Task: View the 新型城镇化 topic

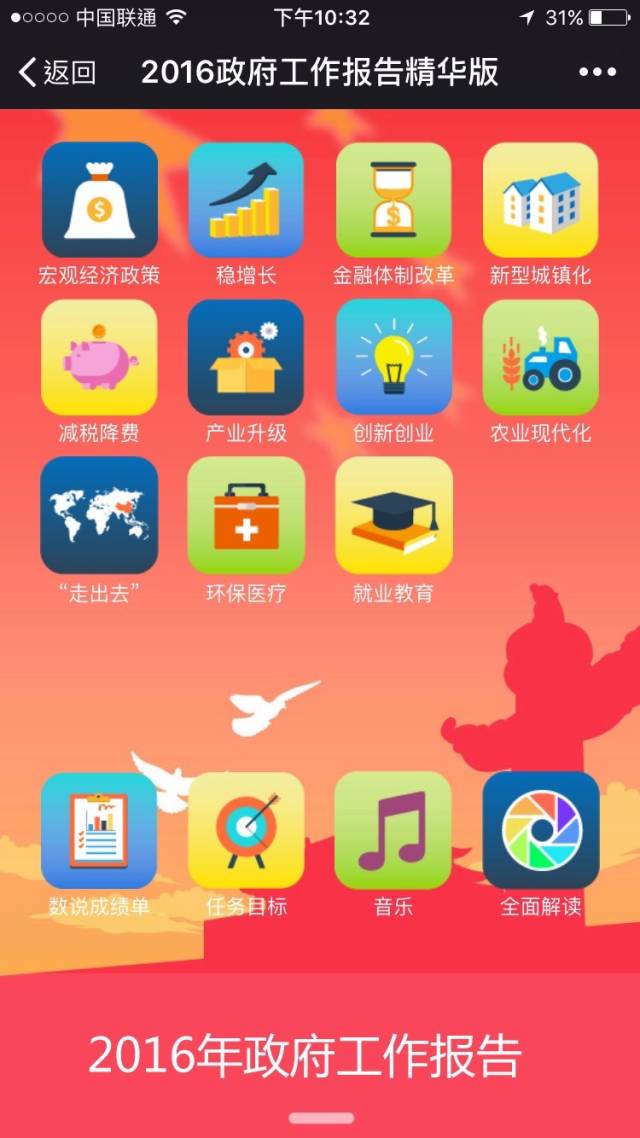Action: pos(540,200)
